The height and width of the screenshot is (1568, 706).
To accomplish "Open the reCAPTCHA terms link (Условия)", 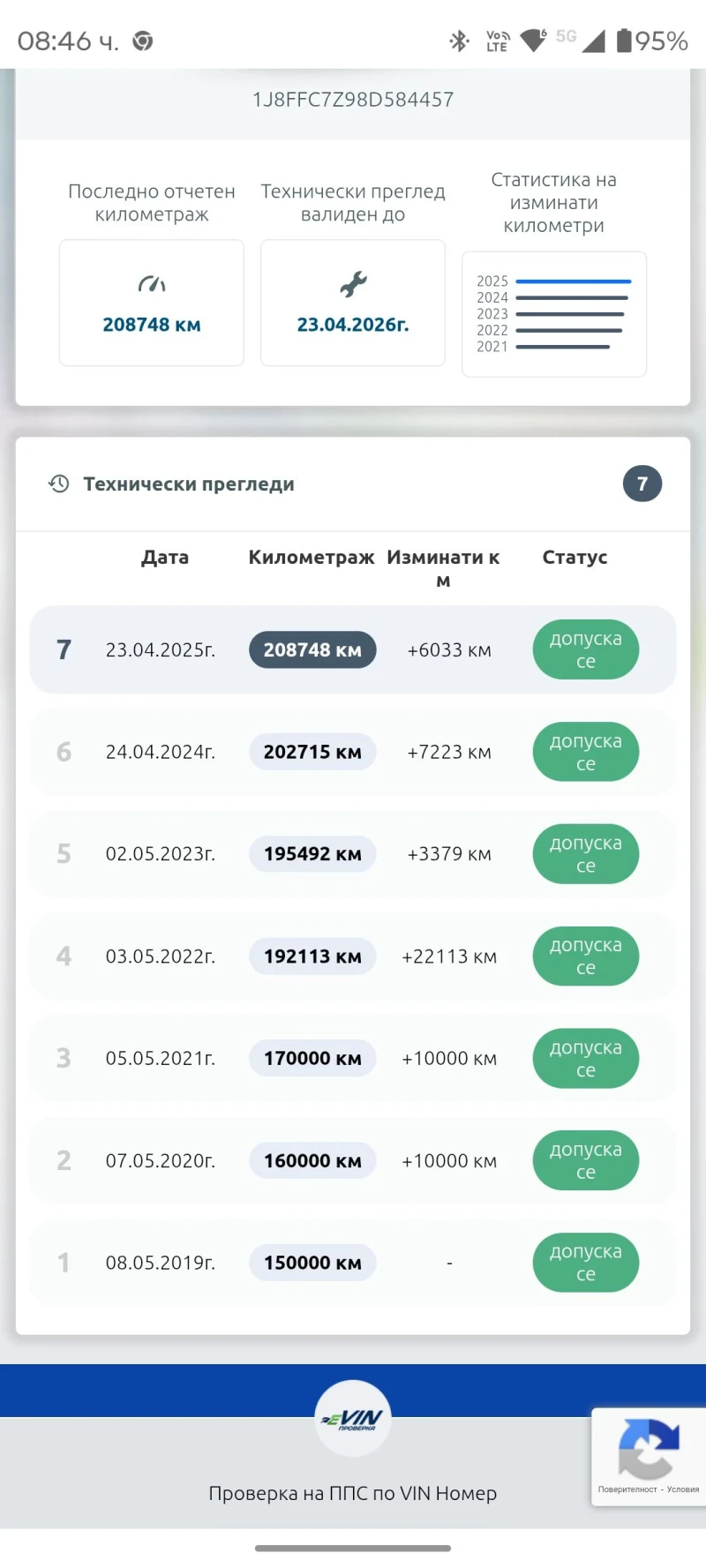I will click(682, 1489).
